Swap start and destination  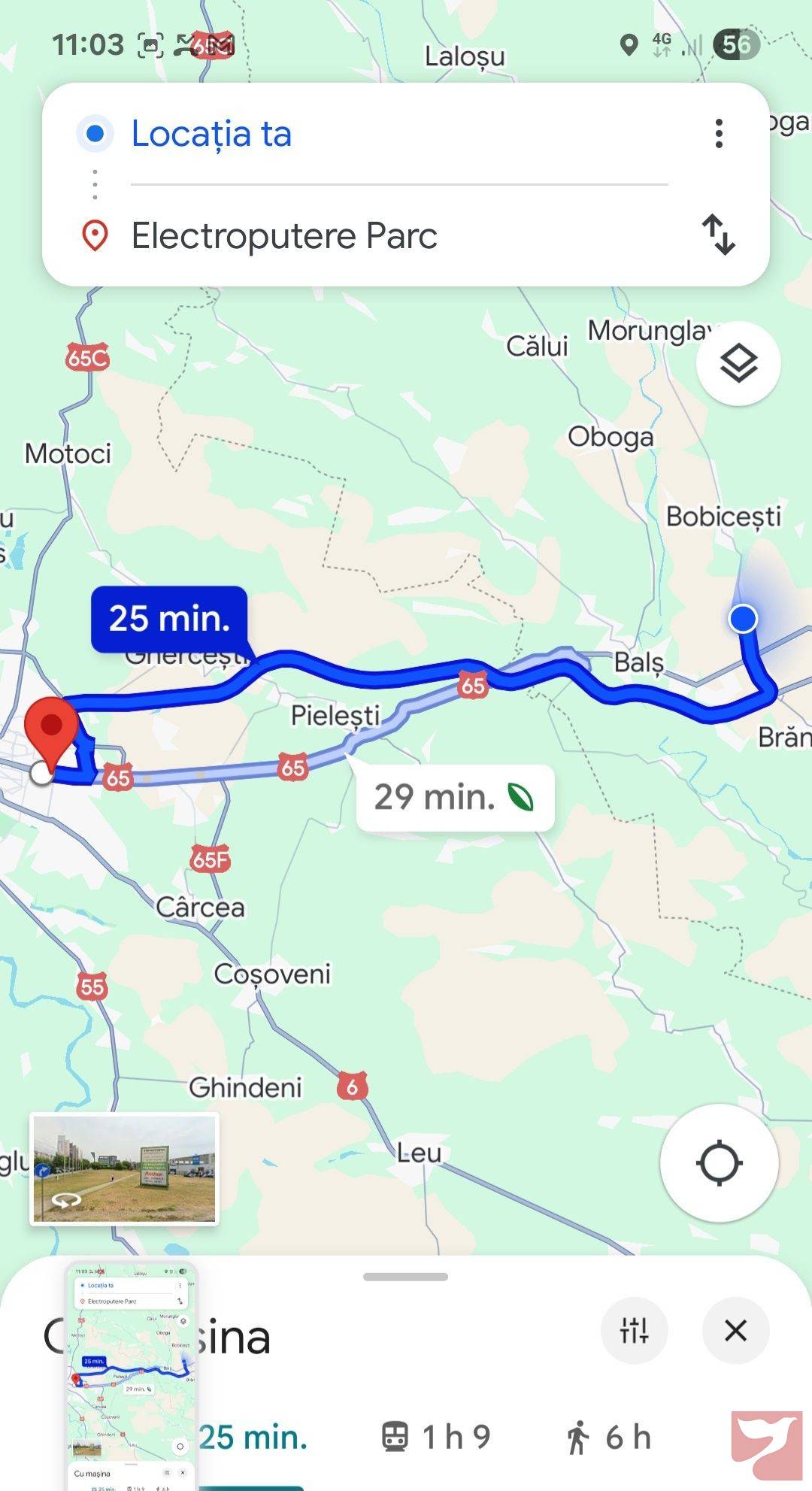(719, 235)
